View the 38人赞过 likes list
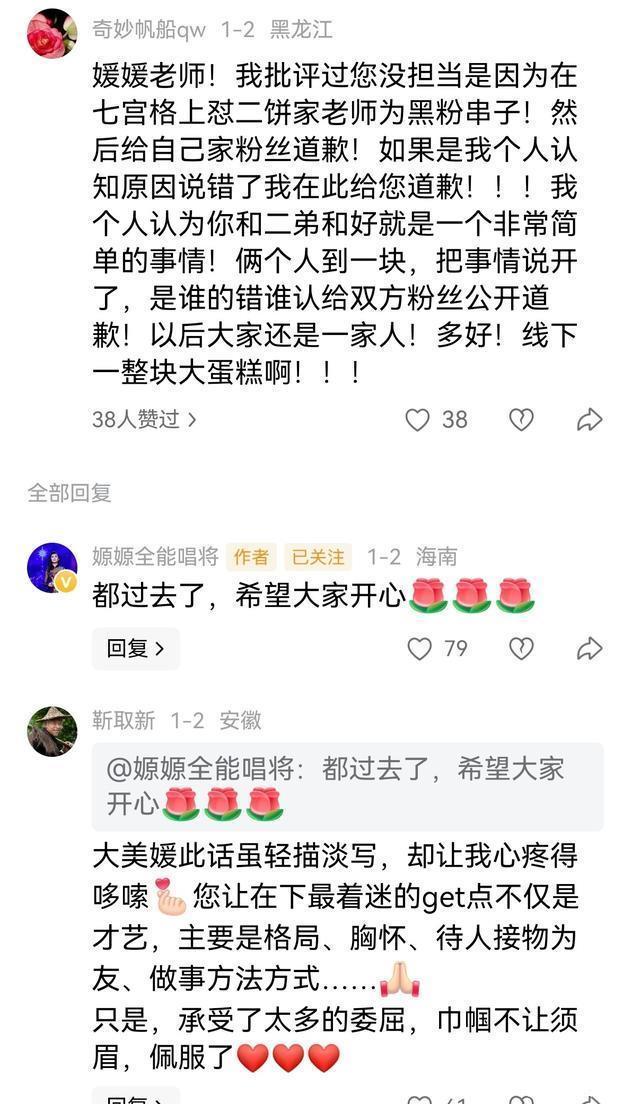The height and width of the screenshot is (1104, 640). tap(144, 420)
